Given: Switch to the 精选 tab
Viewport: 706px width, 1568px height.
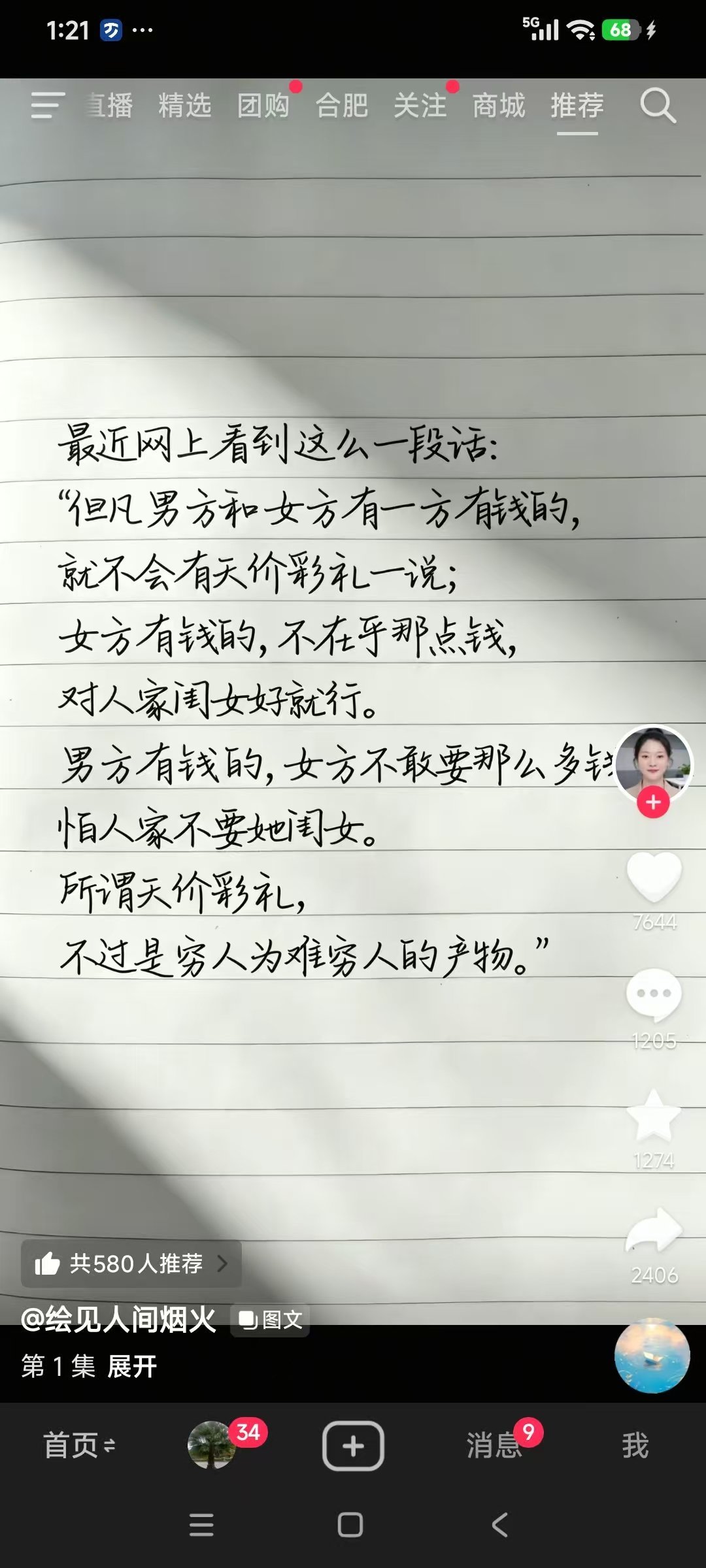Looking at the screenshot, I should [x=184, y=106].
